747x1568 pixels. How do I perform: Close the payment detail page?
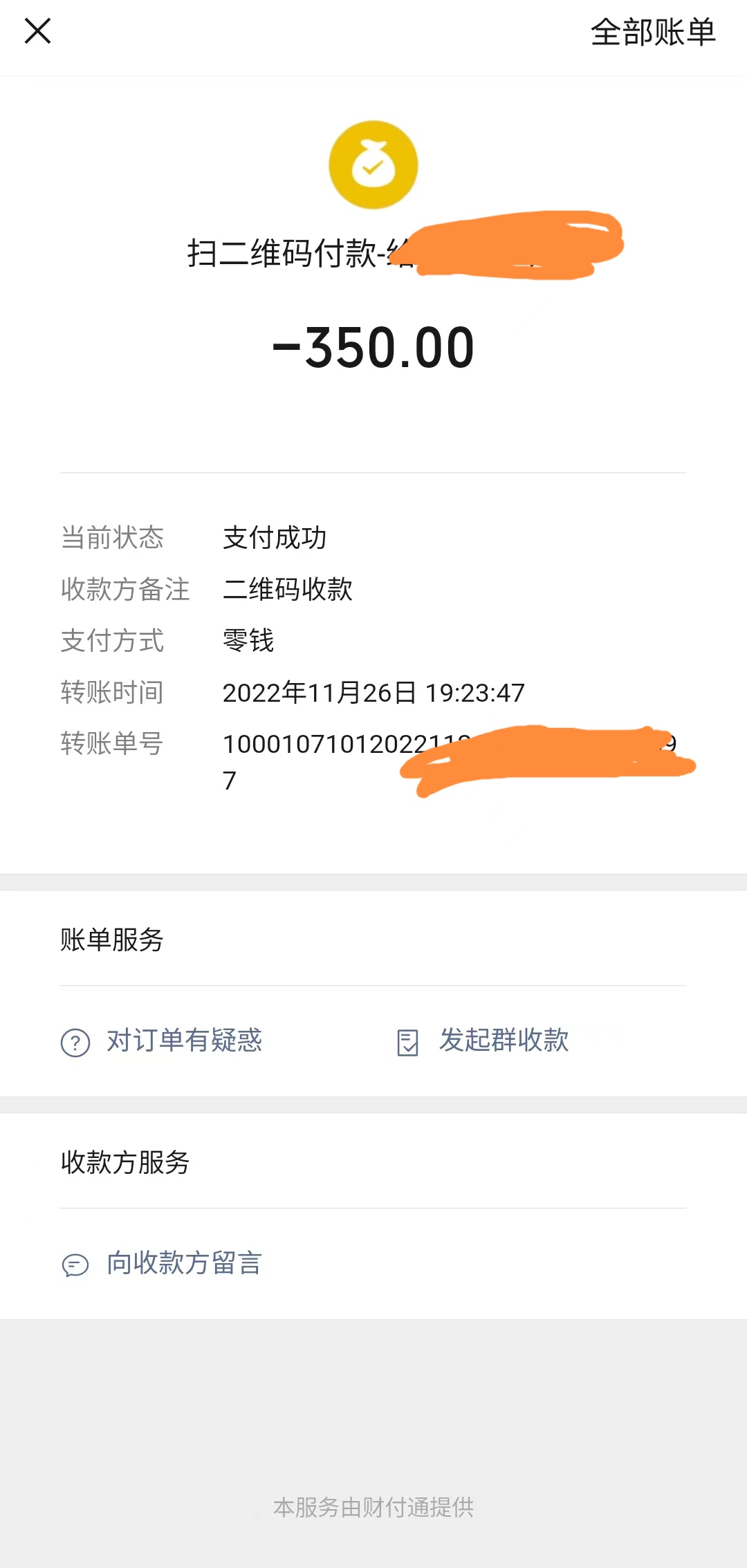tap(37, 31)
